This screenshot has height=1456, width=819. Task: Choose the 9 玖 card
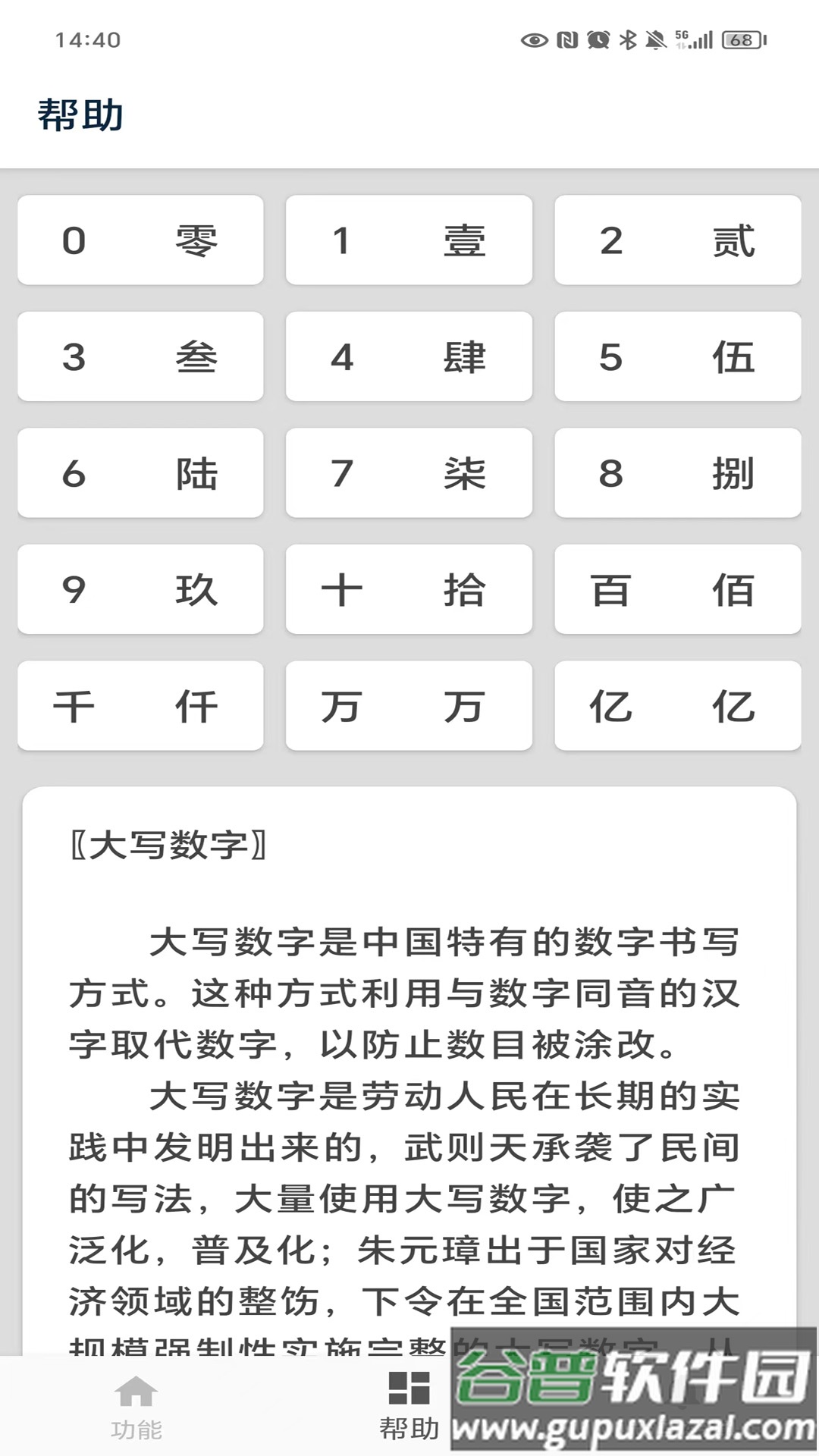tap(140, 589)
